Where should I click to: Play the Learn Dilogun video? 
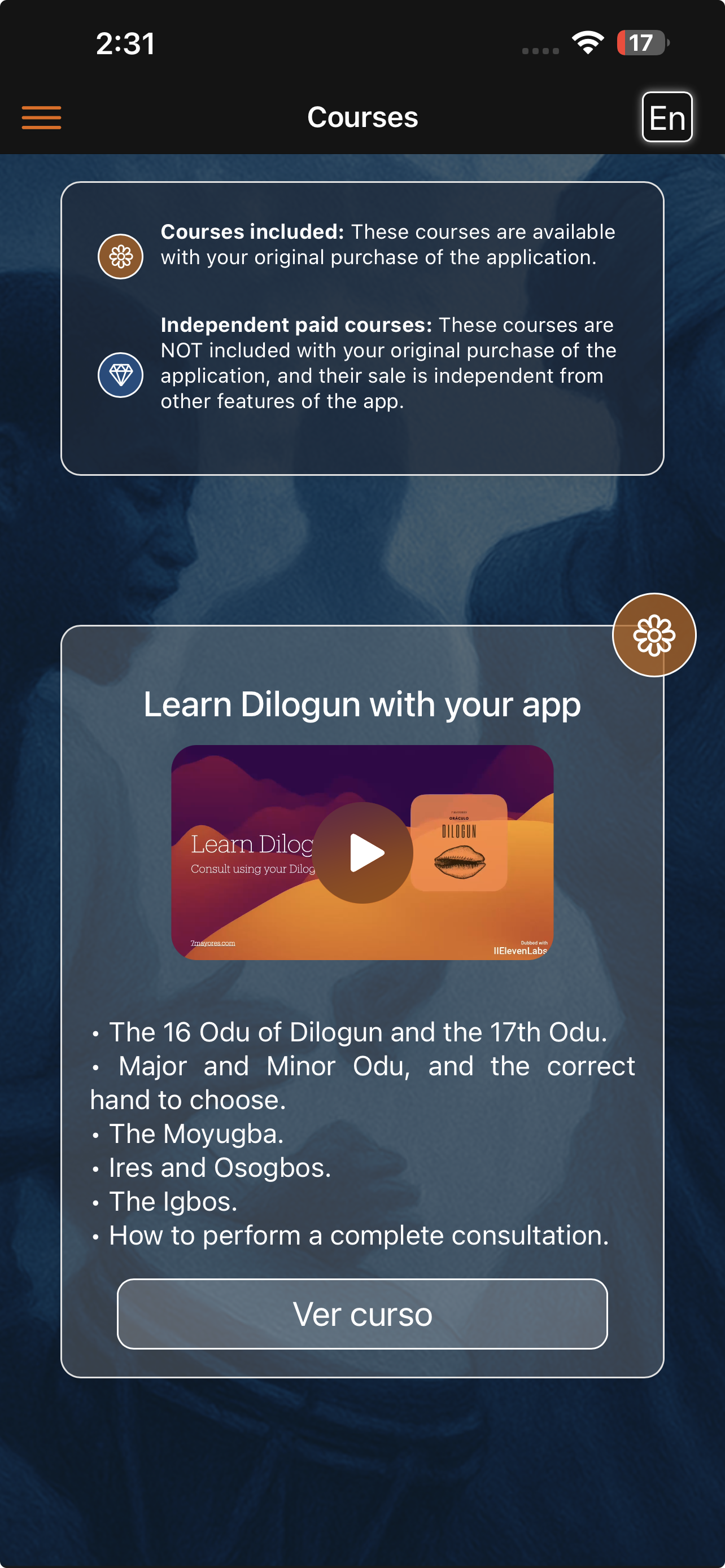pos(364,852)
